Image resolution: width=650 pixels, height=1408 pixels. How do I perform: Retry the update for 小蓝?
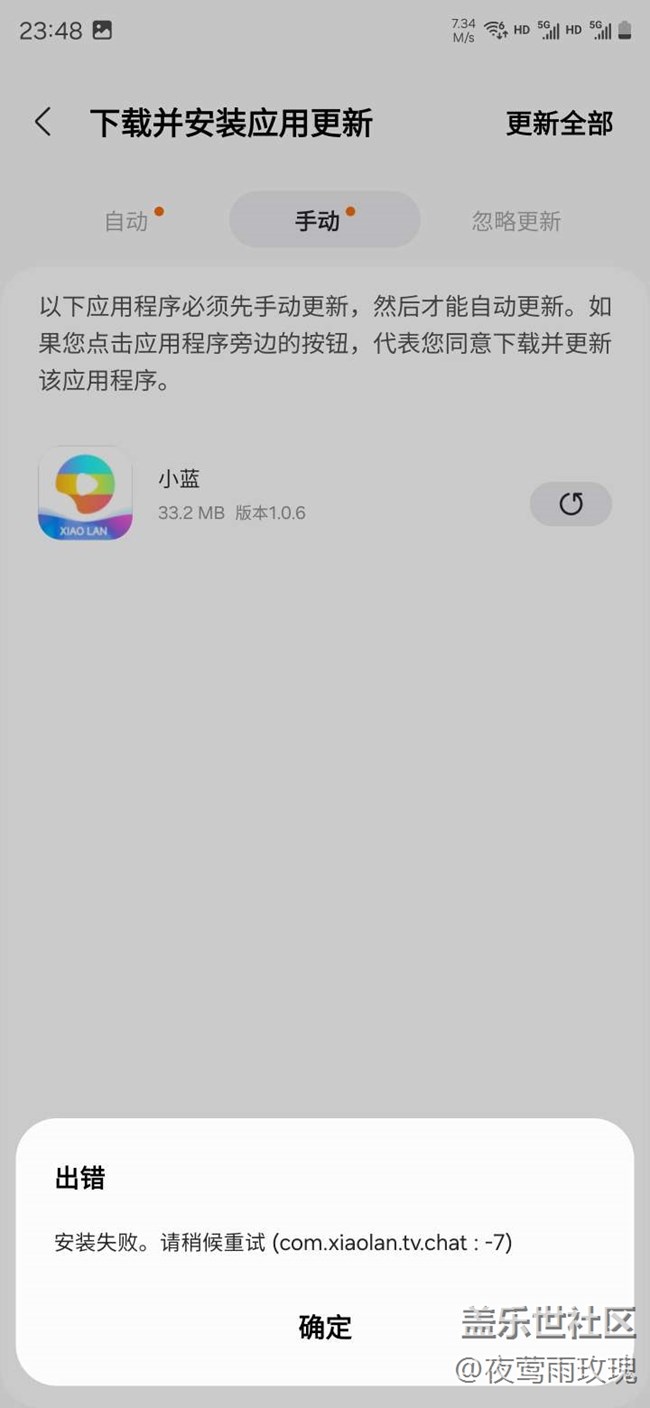tap(571, 504)
